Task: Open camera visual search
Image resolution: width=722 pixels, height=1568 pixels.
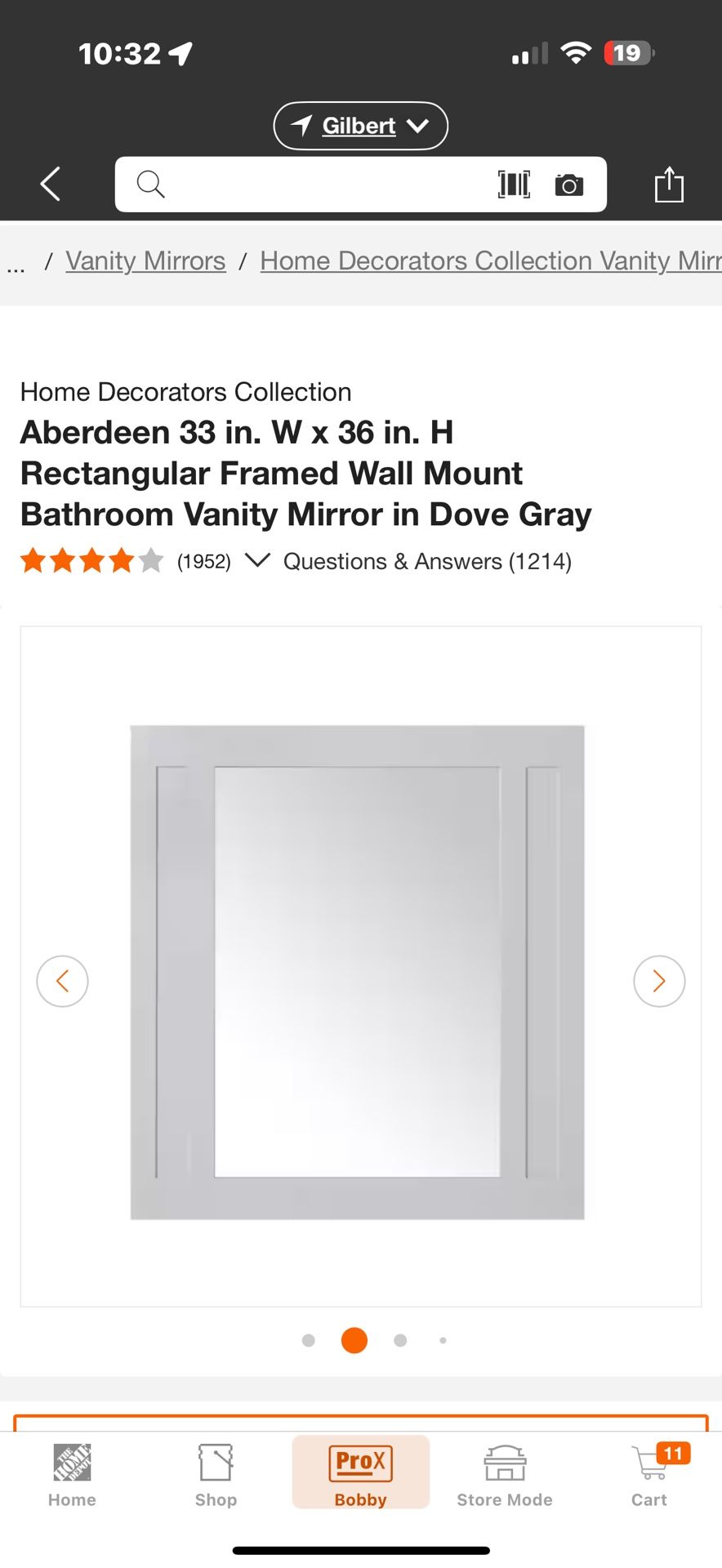Action: [x=568, y=184]
